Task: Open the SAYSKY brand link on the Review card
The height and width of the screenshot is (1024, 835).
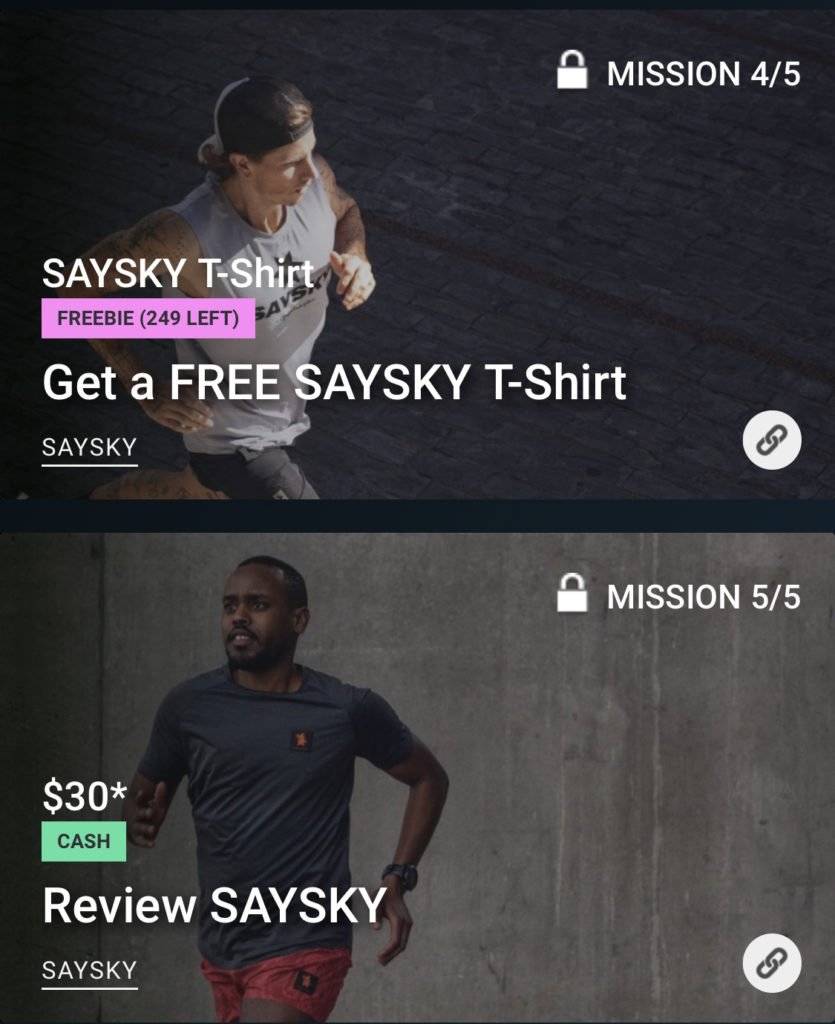Action: 89,971
